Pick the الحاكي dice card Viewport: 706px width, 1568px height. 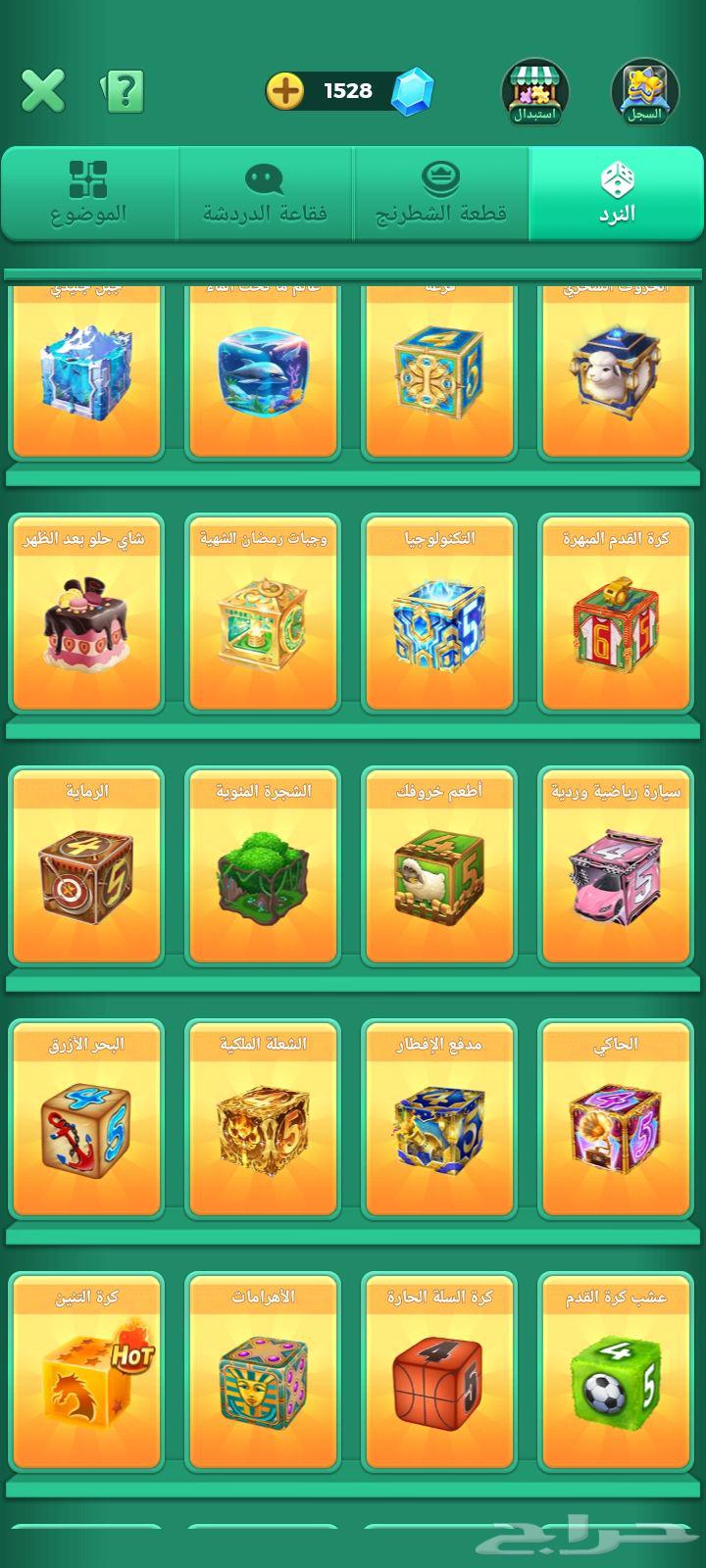(616, 1120)
